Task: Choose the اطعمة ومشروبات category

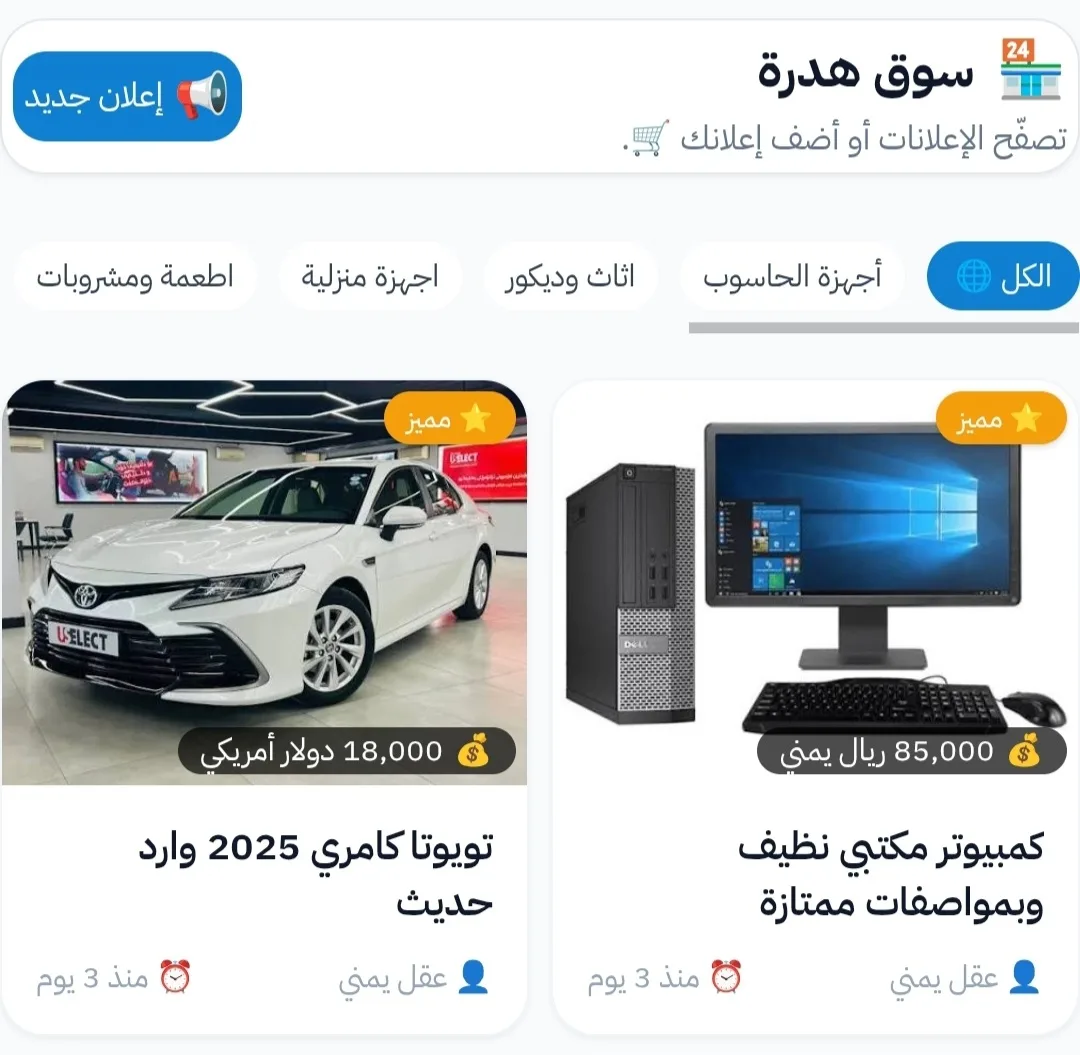Action: [135, 276]
